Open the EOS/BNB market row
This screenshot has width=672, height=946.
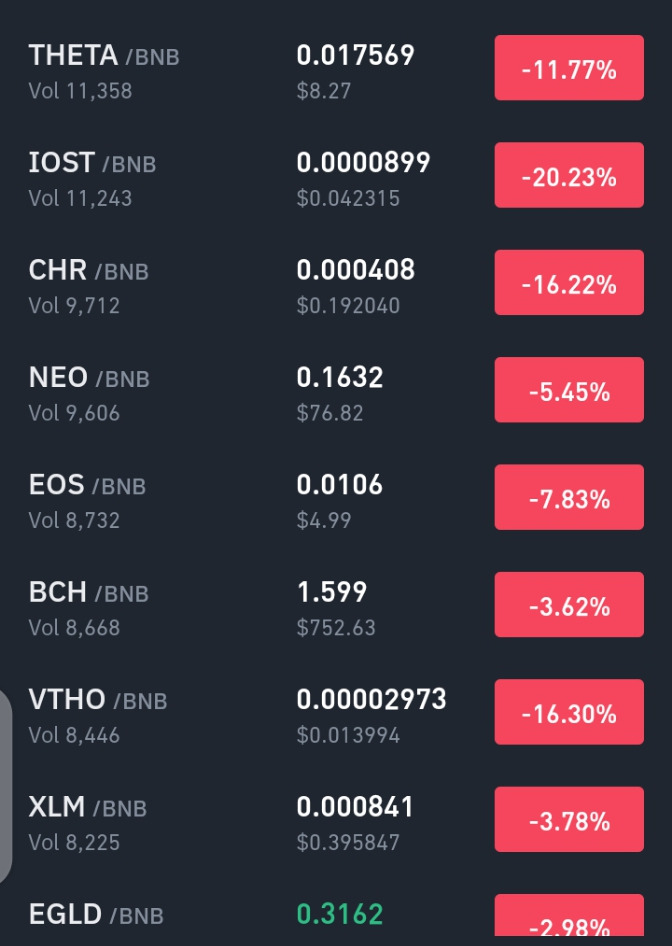(336, 497)
